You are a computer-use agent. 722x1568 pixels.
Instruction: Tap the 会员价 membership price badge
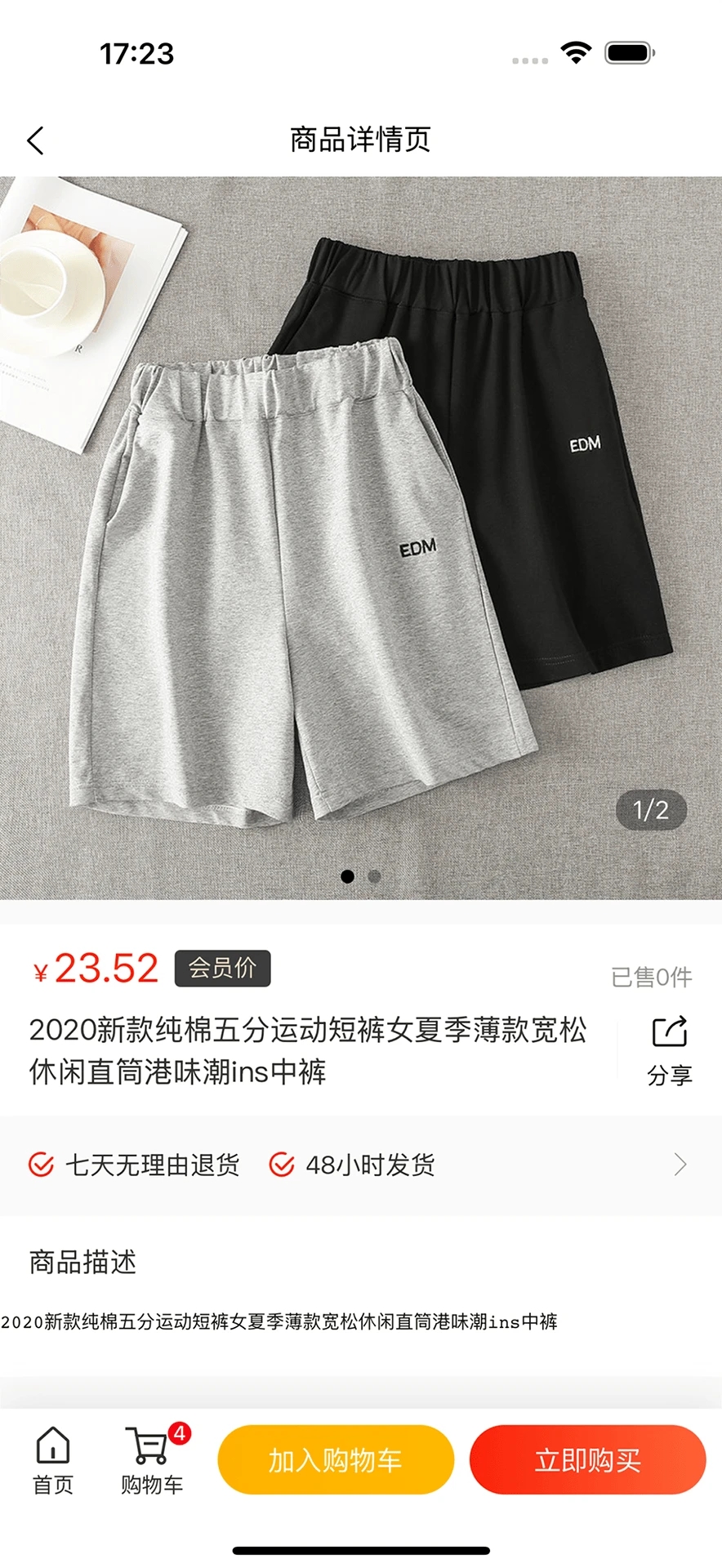tap(221, 969)
